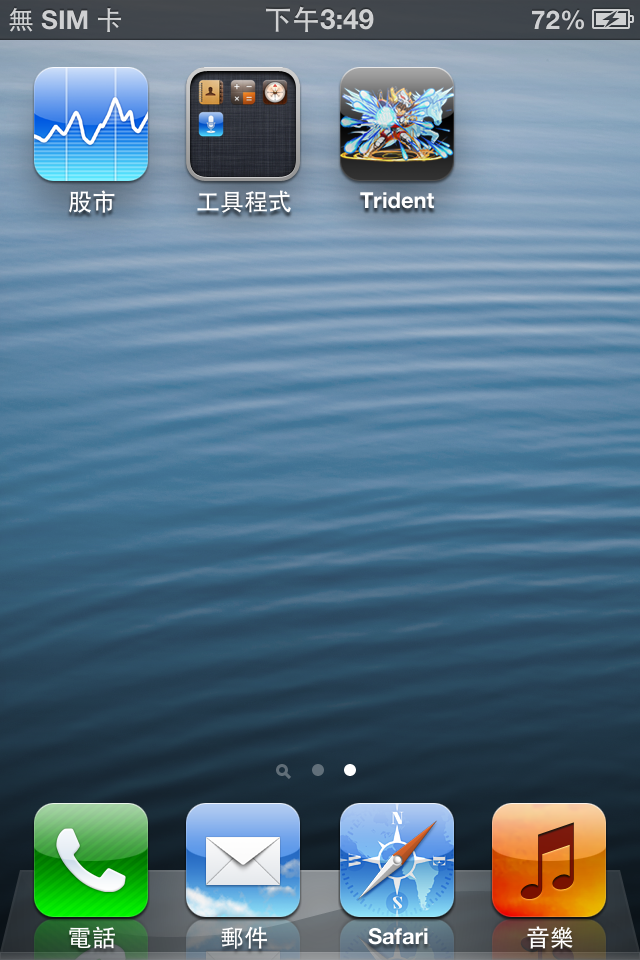640x960 pixels.
Task: Open the 音樂 music app
Action: [549, 860]
